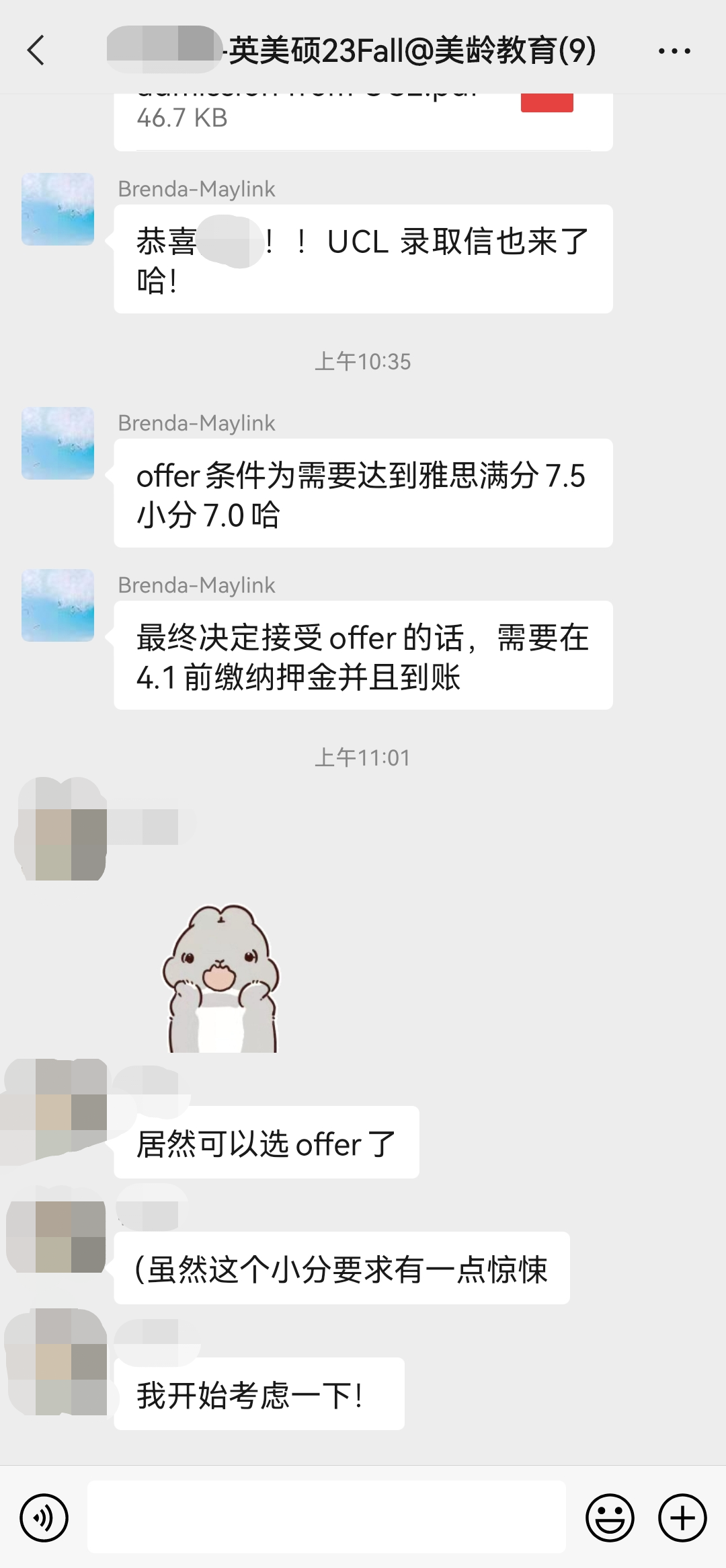Focus the message text field
726x1568 pixels.
[326, 1518]
